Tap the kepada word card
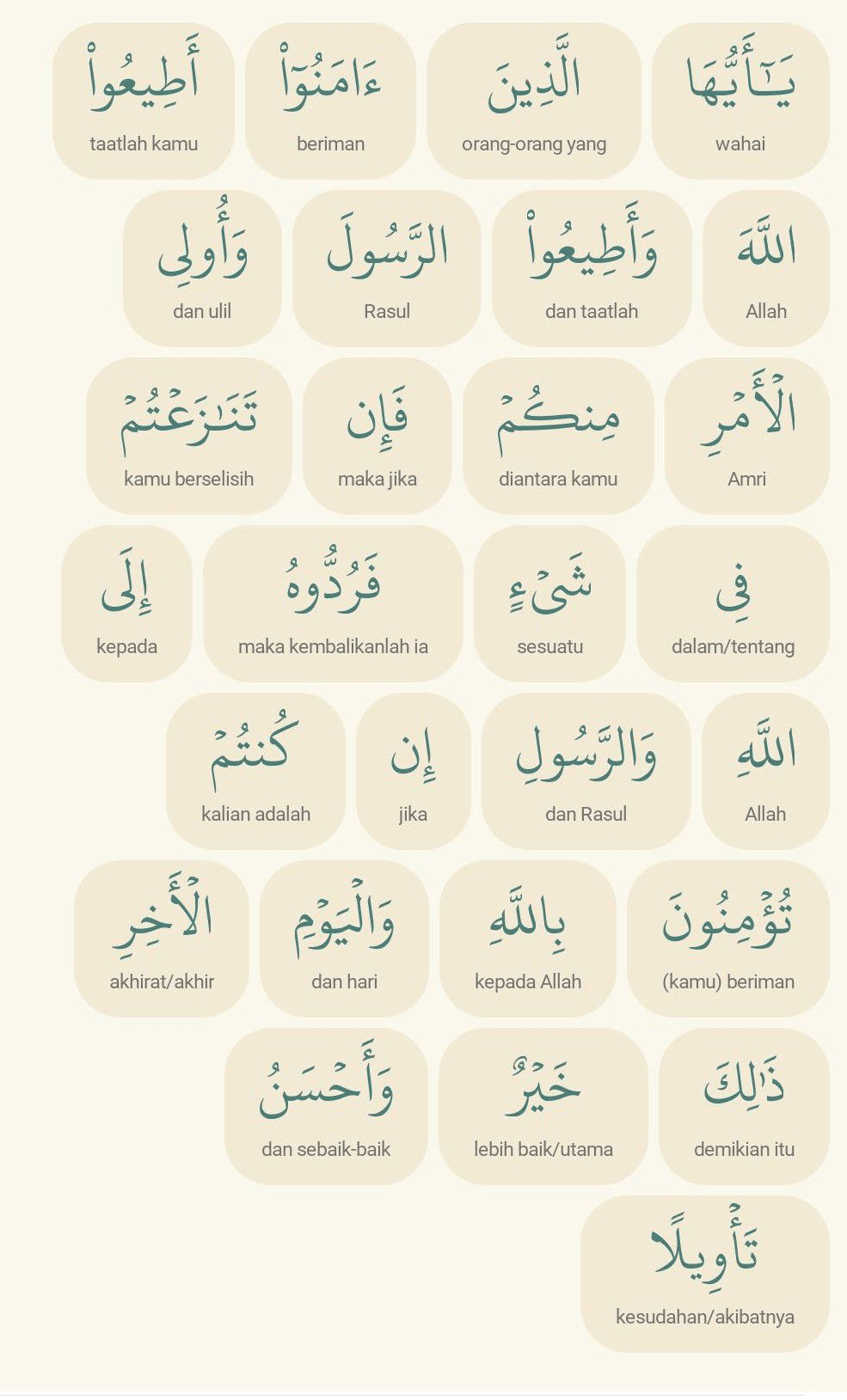This screenshot has height=1400, width=847. [x=126, y=603]
